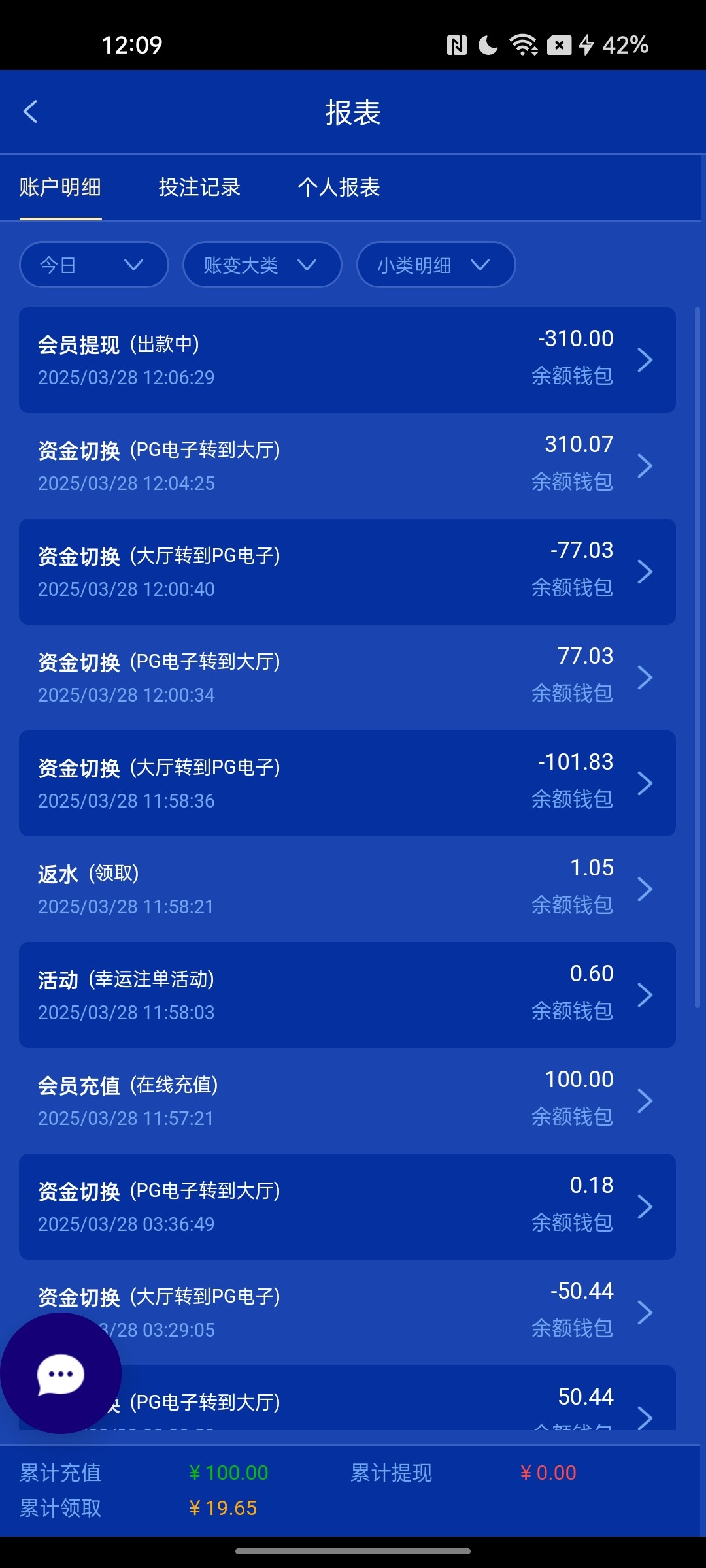The height and width of the screenshot is (1568, 706).
Task: Open the 会员提现 (出款中) -310.00 record
Action: [347, 360]
